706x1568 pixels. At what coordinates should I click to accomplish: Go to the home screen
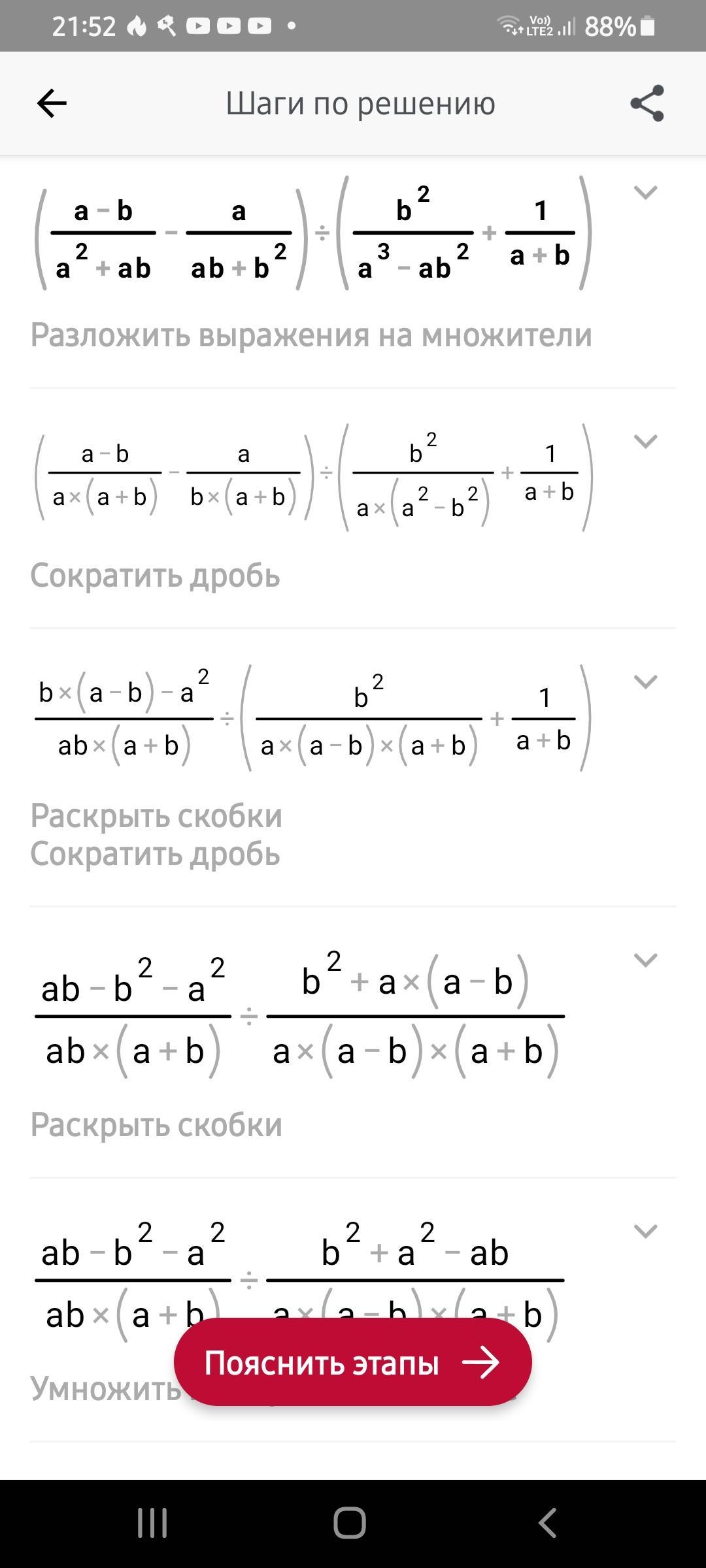pos(350,1524)
